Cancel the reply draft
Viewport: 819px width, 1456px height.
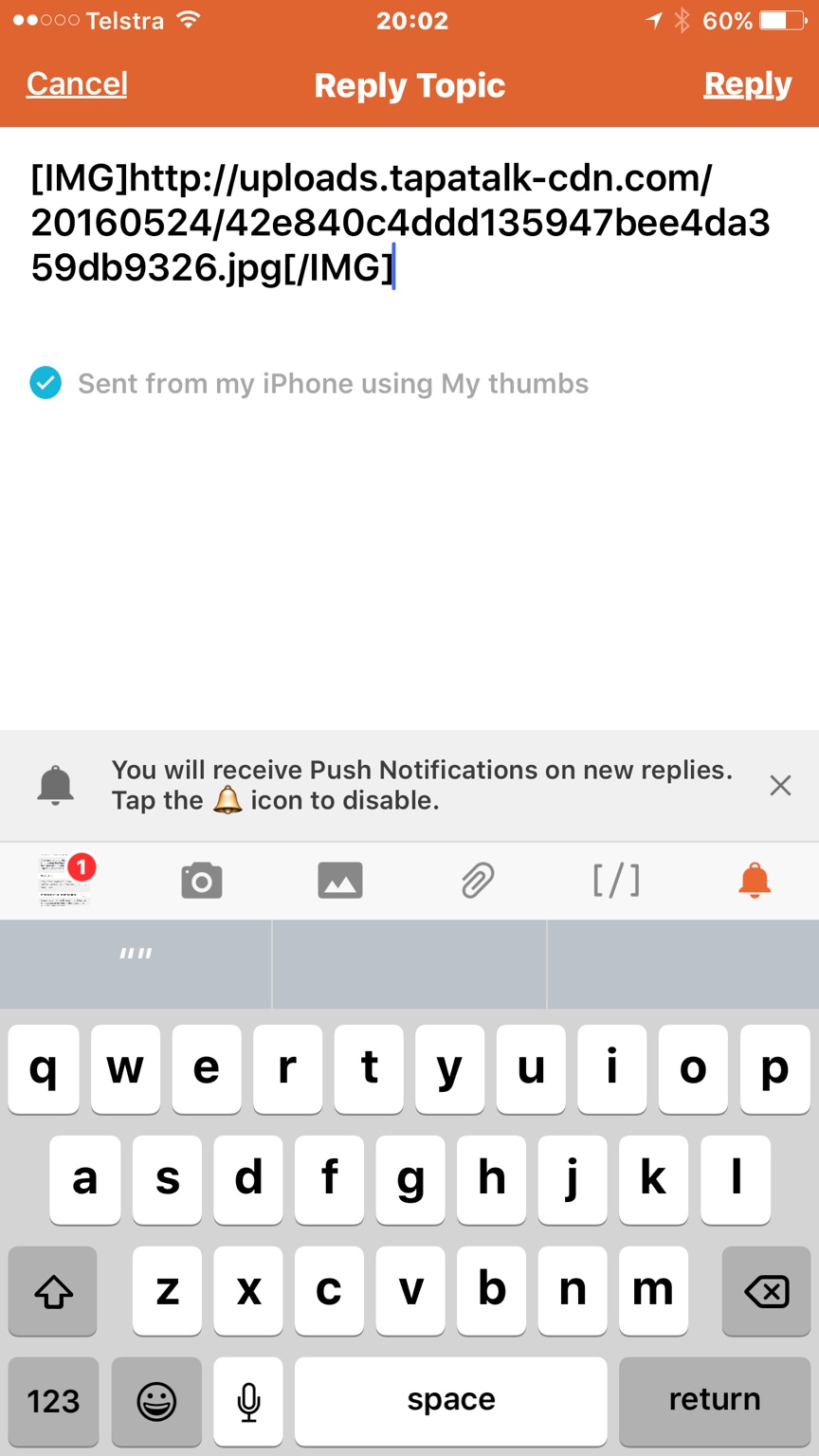pyautogui.click(x=77, y=84)
